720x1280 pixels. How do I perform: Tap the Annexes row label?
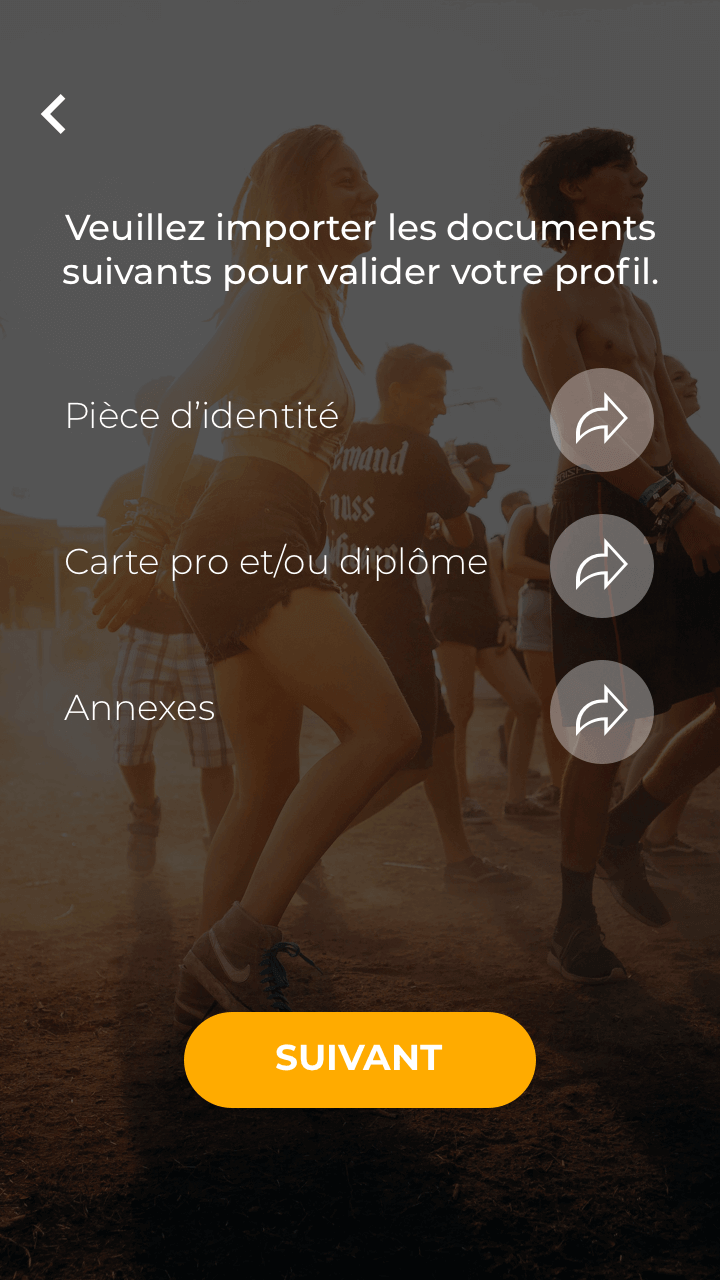point(140,708)
